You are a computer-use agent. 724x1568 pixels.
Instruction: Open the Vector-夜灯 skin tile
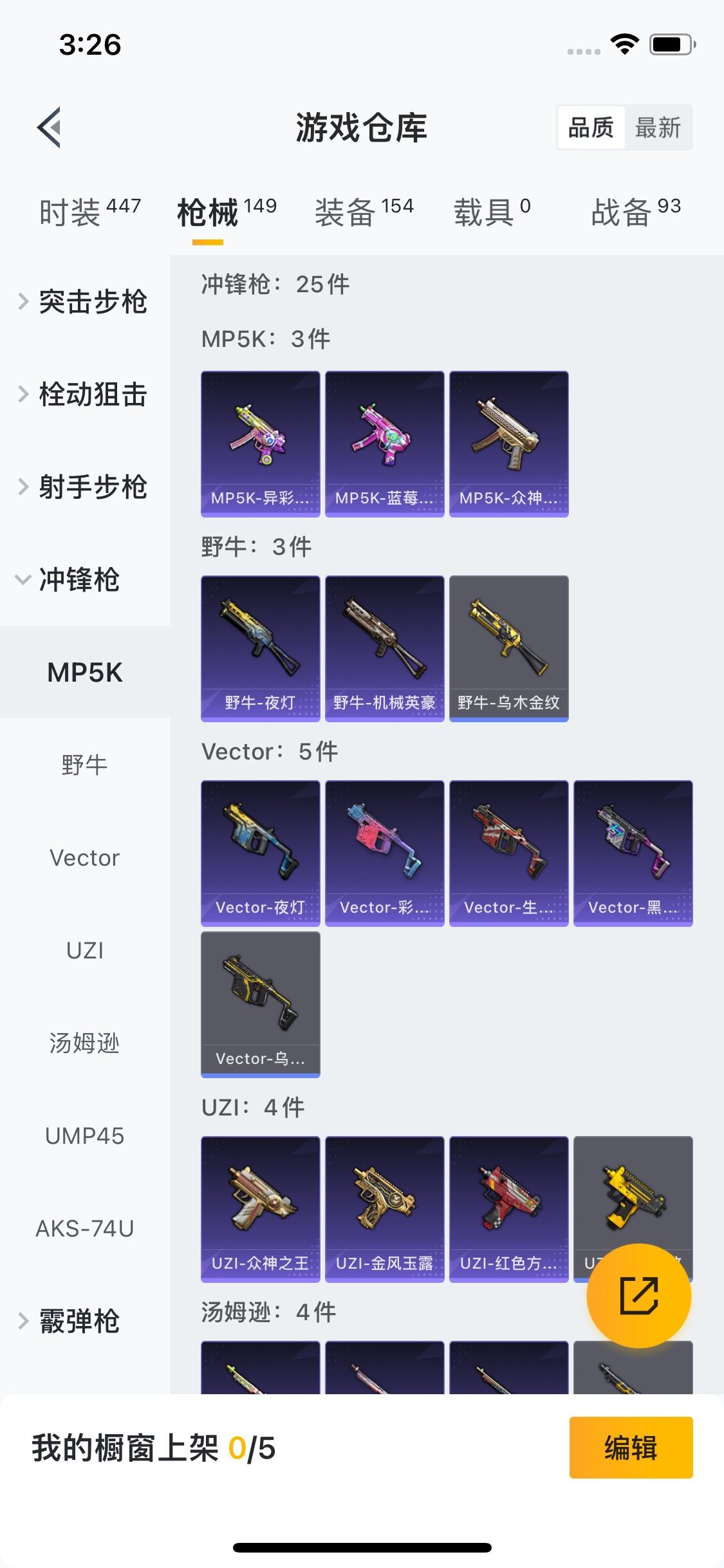260,852
